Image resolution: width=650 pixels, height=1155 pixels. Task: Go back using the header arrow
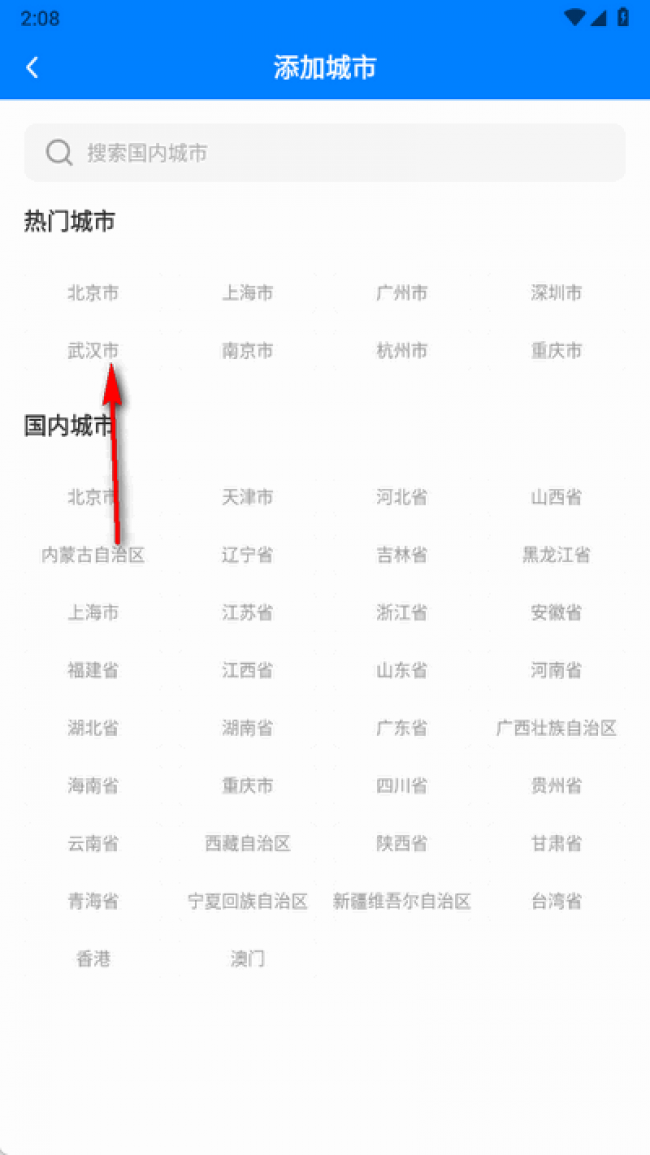coord(32,68)
